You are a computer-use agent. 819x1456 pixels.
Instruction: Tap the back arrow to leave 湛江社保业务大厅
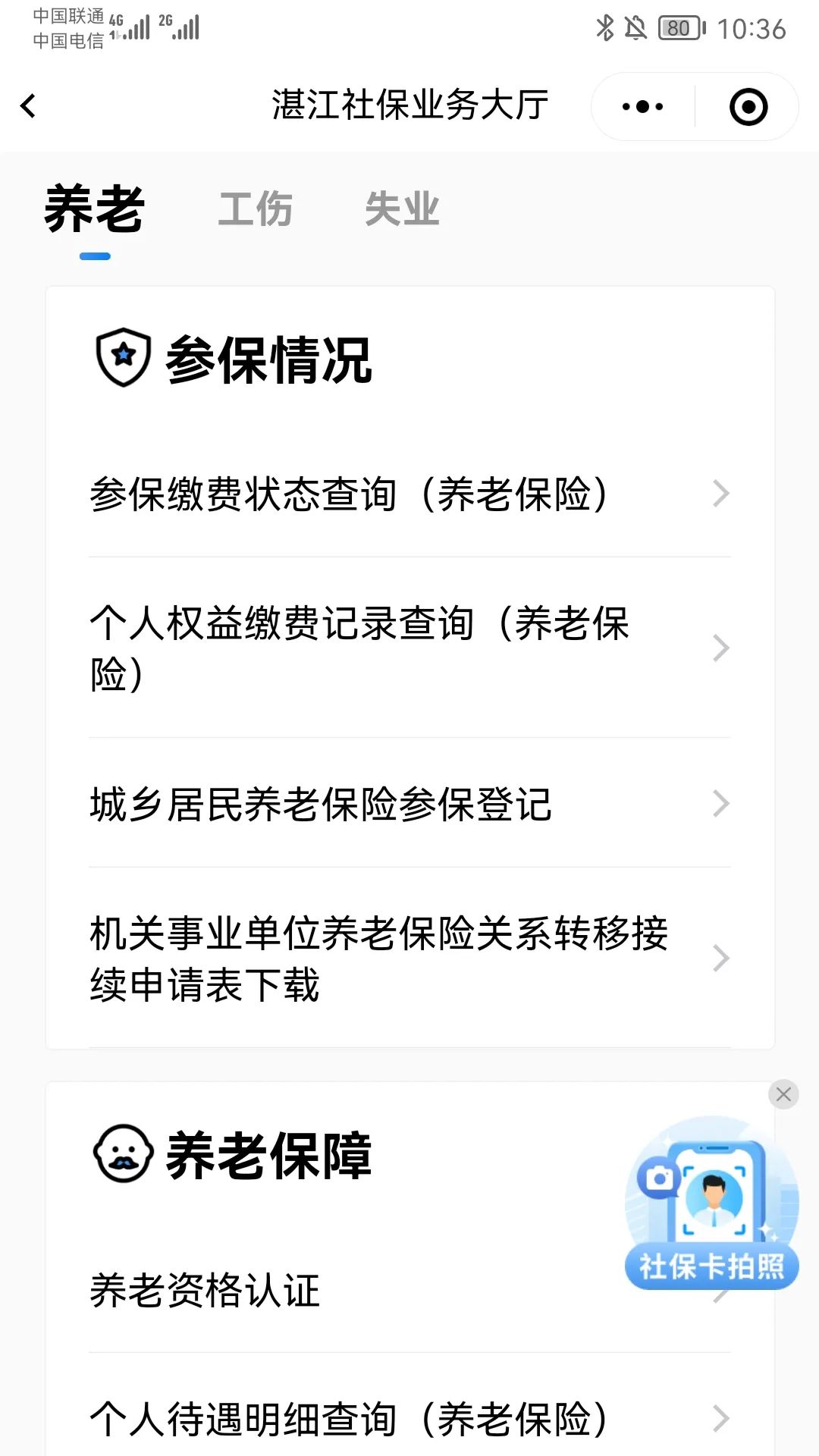[28, 105]
